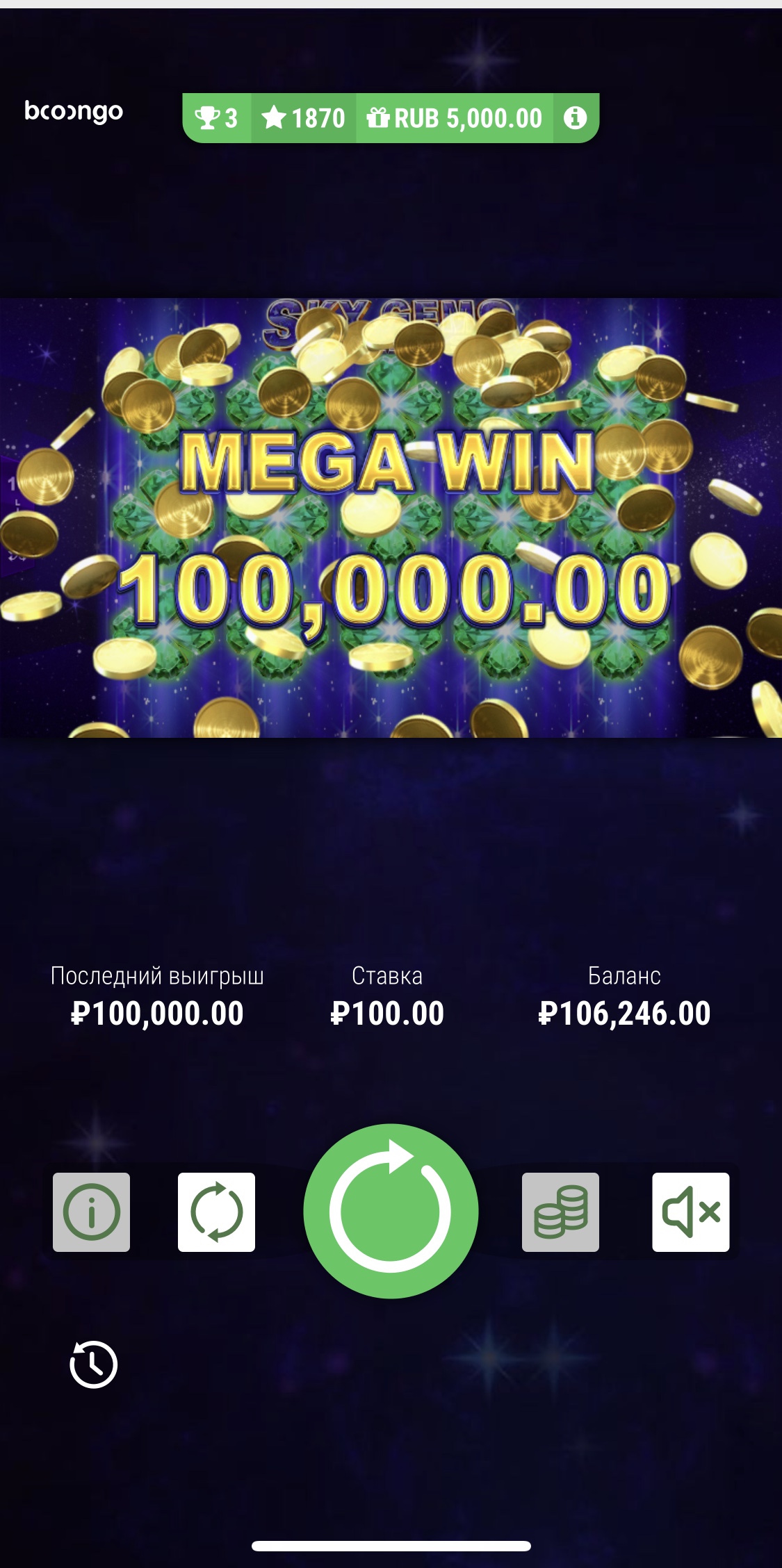This screenshot has height=1568, width=782.
Task: View the RUB 5,000.00 prize
Action: click(x=455, y=118)
